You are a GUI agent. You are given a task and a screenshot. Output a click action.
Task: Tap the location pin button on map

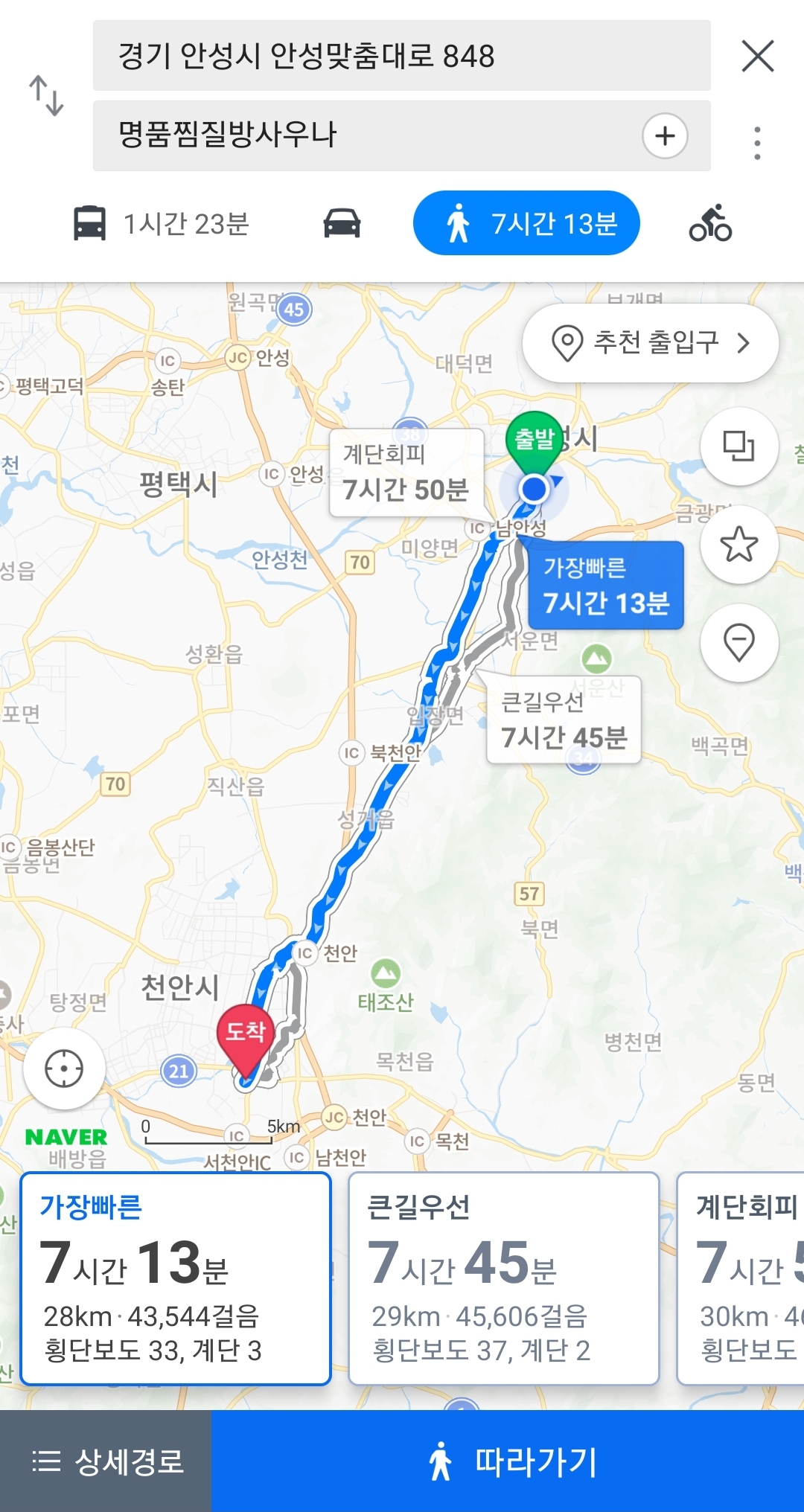739,642
